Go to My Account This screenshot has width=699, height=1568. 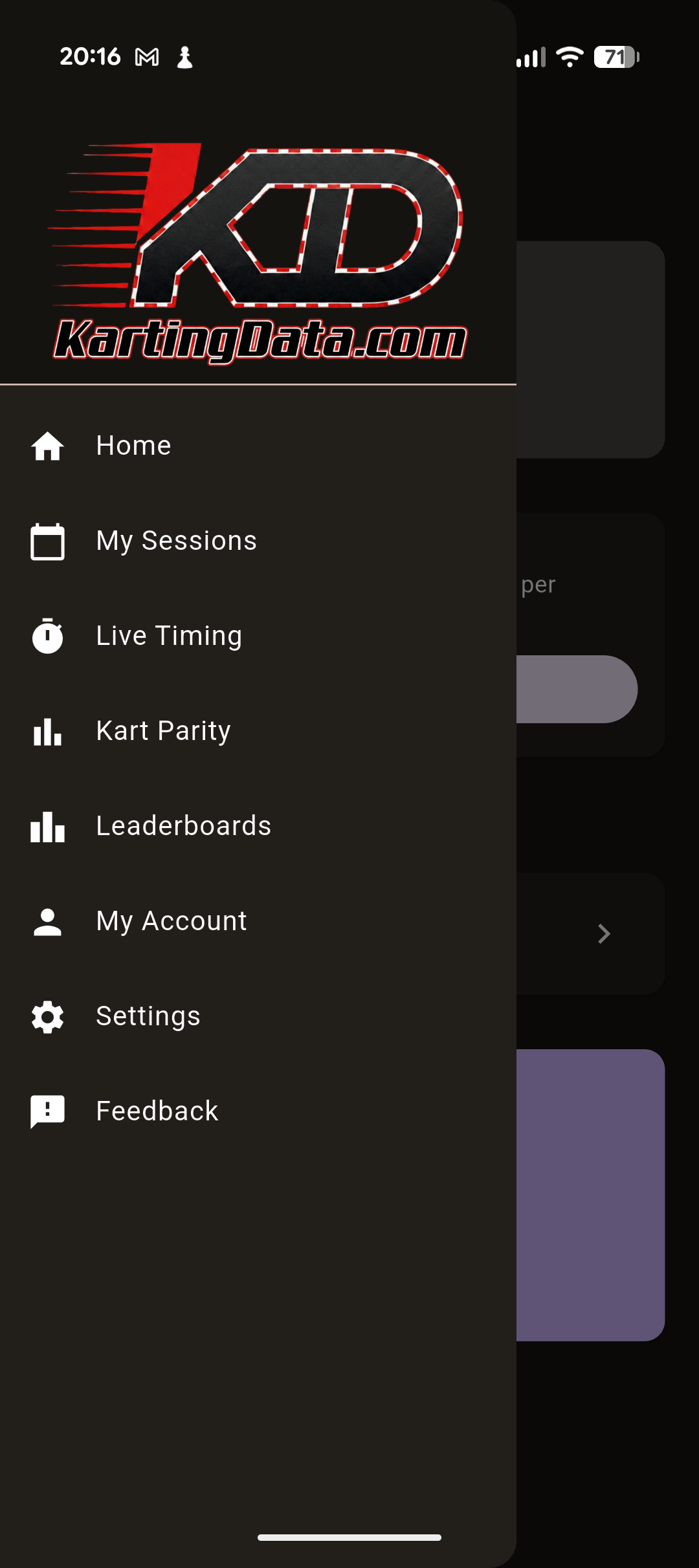171,922
